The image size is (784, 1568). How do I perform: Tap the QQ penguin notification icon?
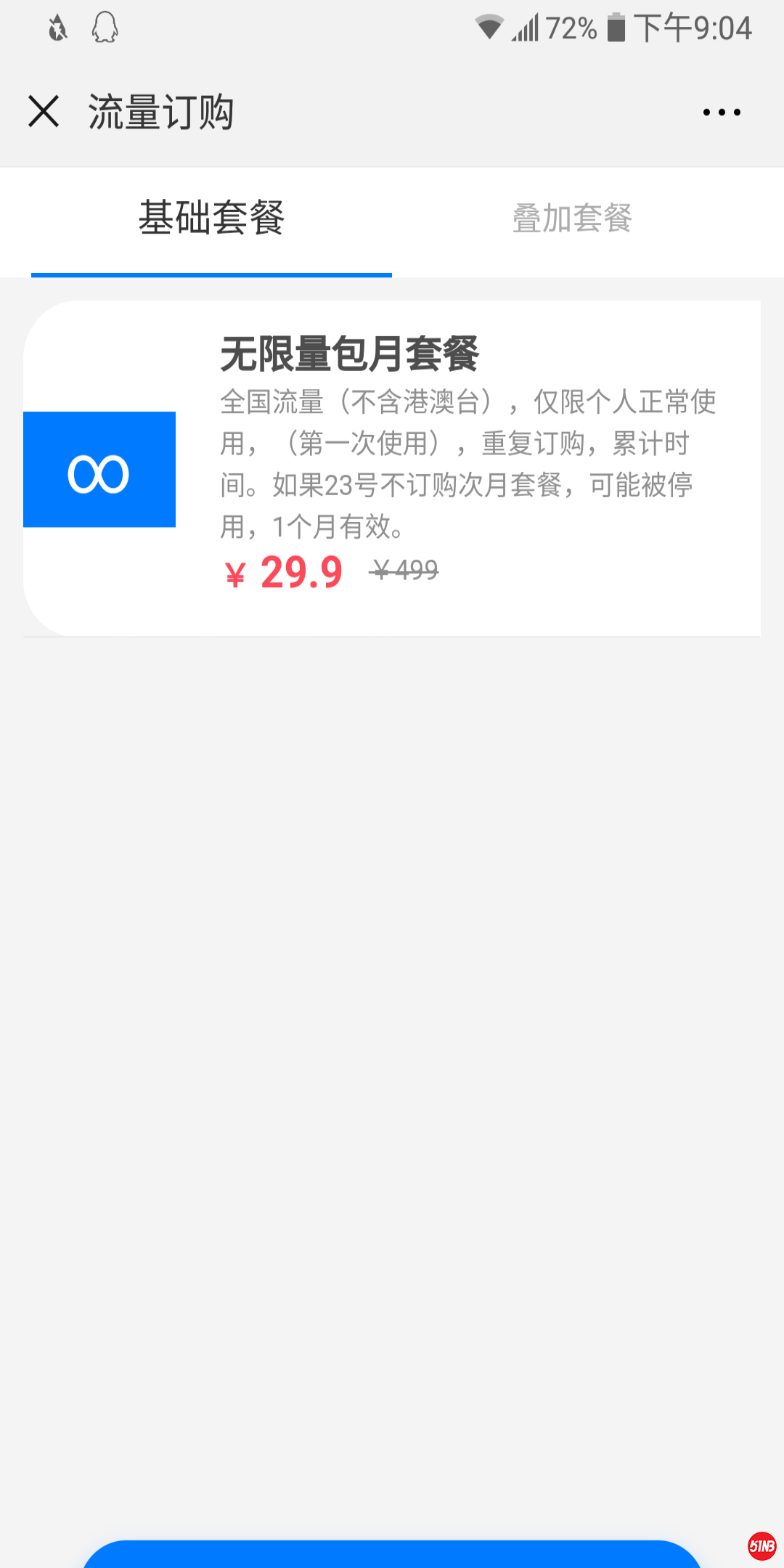[104, 29]
